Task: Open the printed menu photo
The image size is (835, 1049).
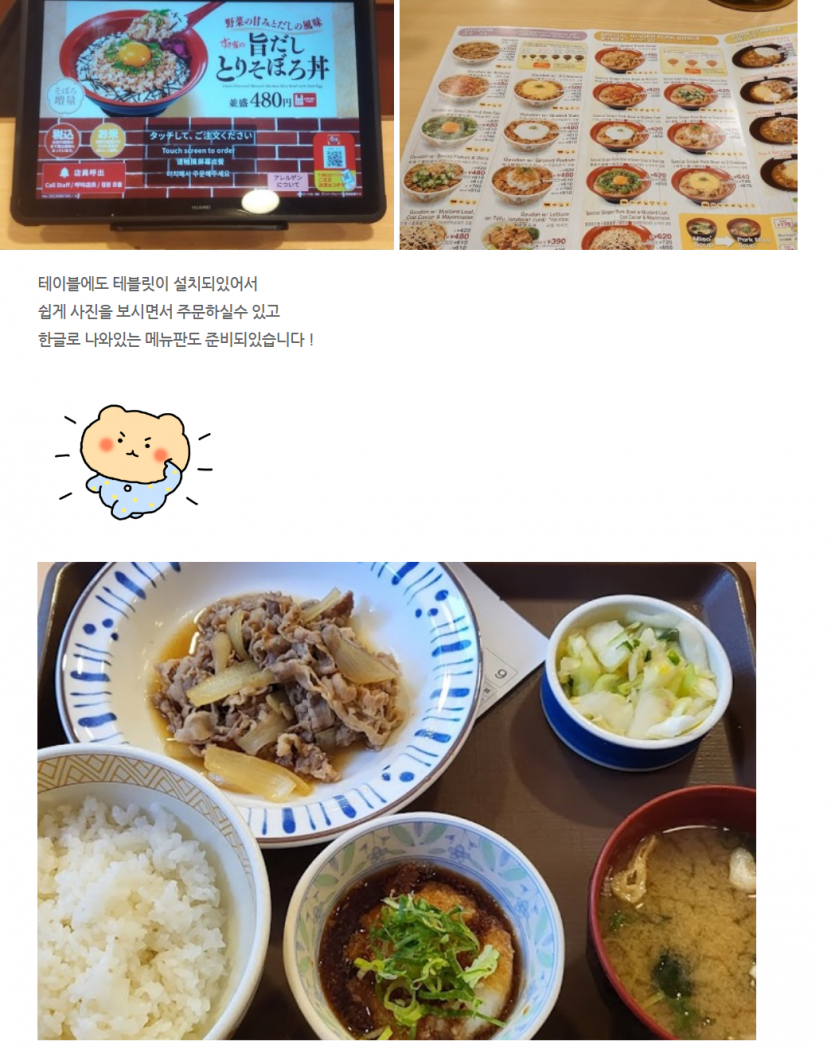Action: click(598, 125)
